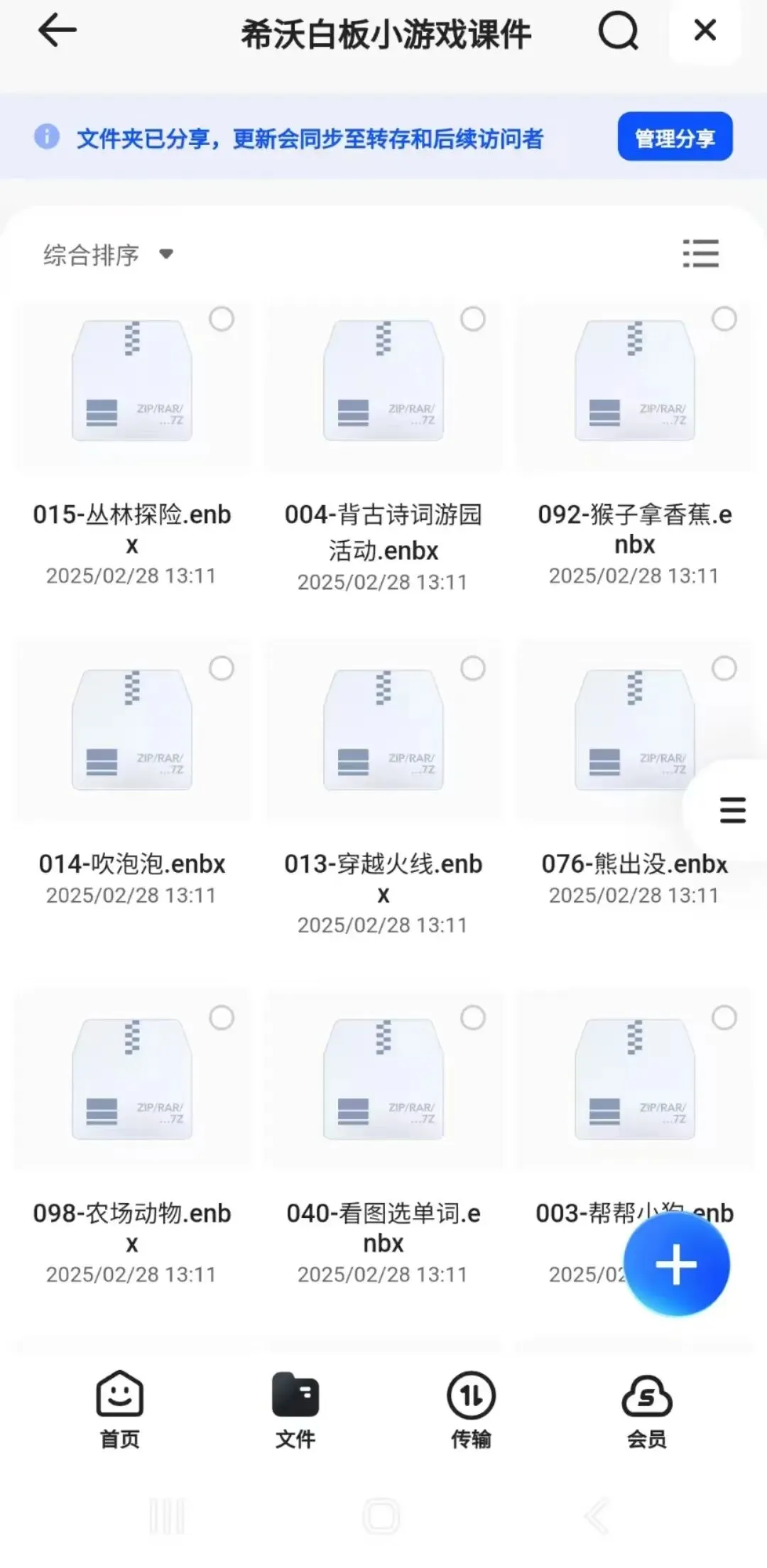767x1568 pixels.
Task: Close the folder with the X button
Action: pos(705,31)
